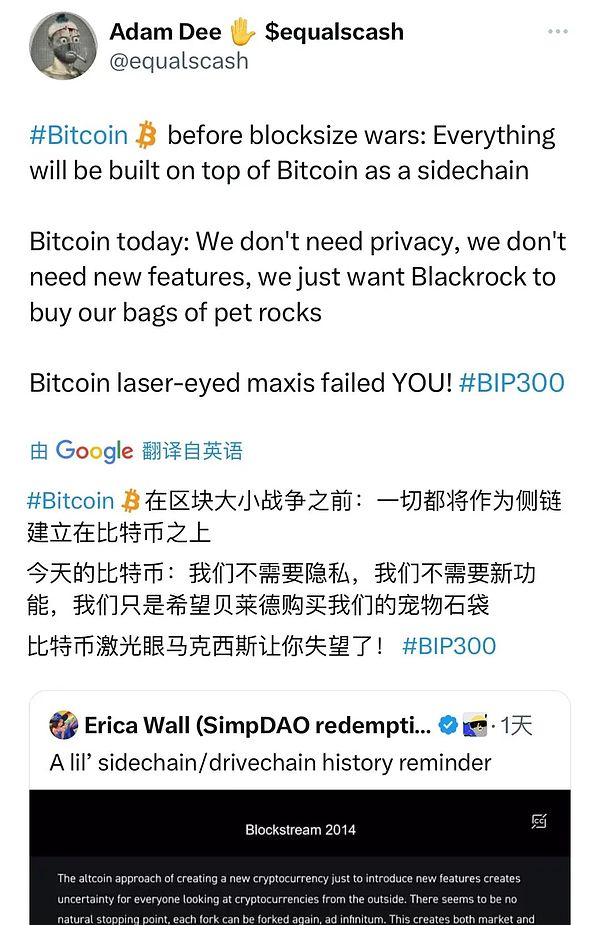This screenshot has width=600, height=925.
Task: Tap the #BIP300 hashtag after 'failed YOU!'
Action: pos(511,382)
